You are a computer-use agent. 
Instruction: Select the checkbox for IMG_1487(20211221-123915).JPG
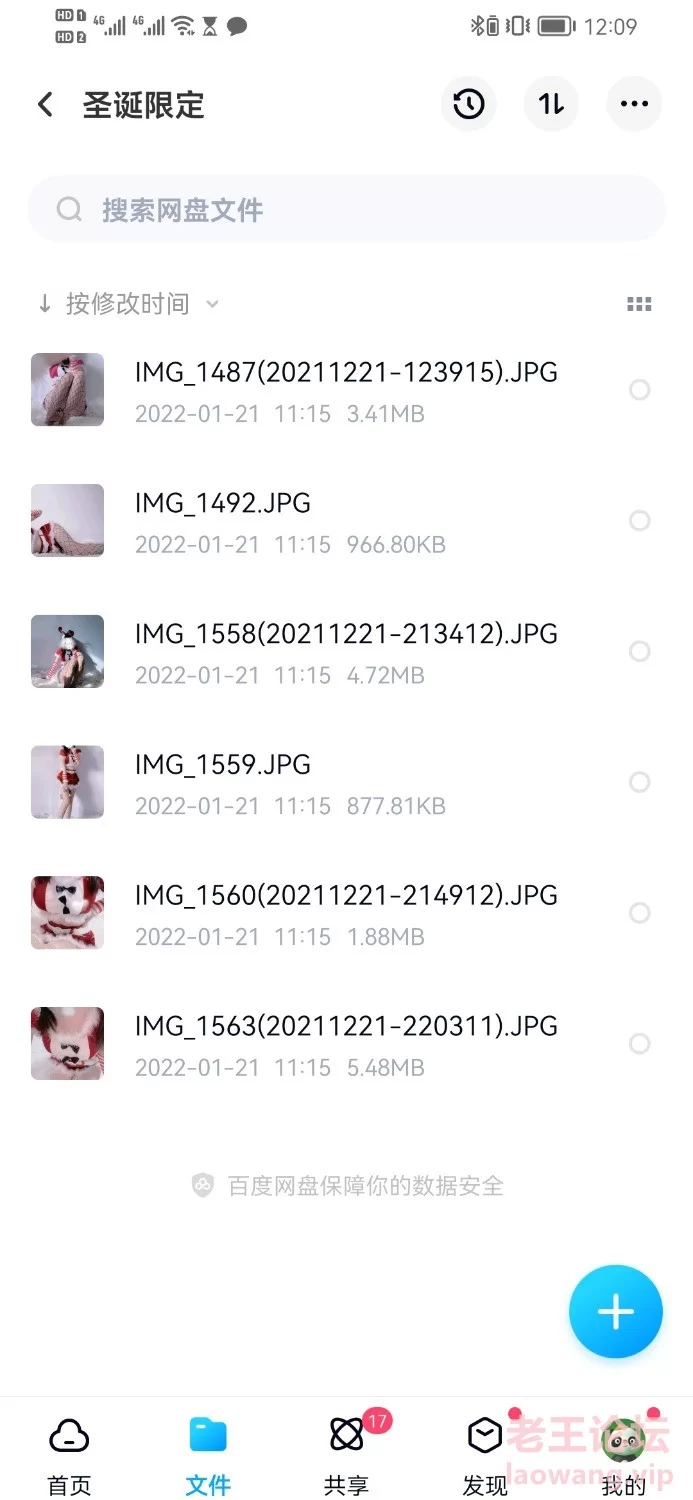pyautogui.click(x=639, y=390)
